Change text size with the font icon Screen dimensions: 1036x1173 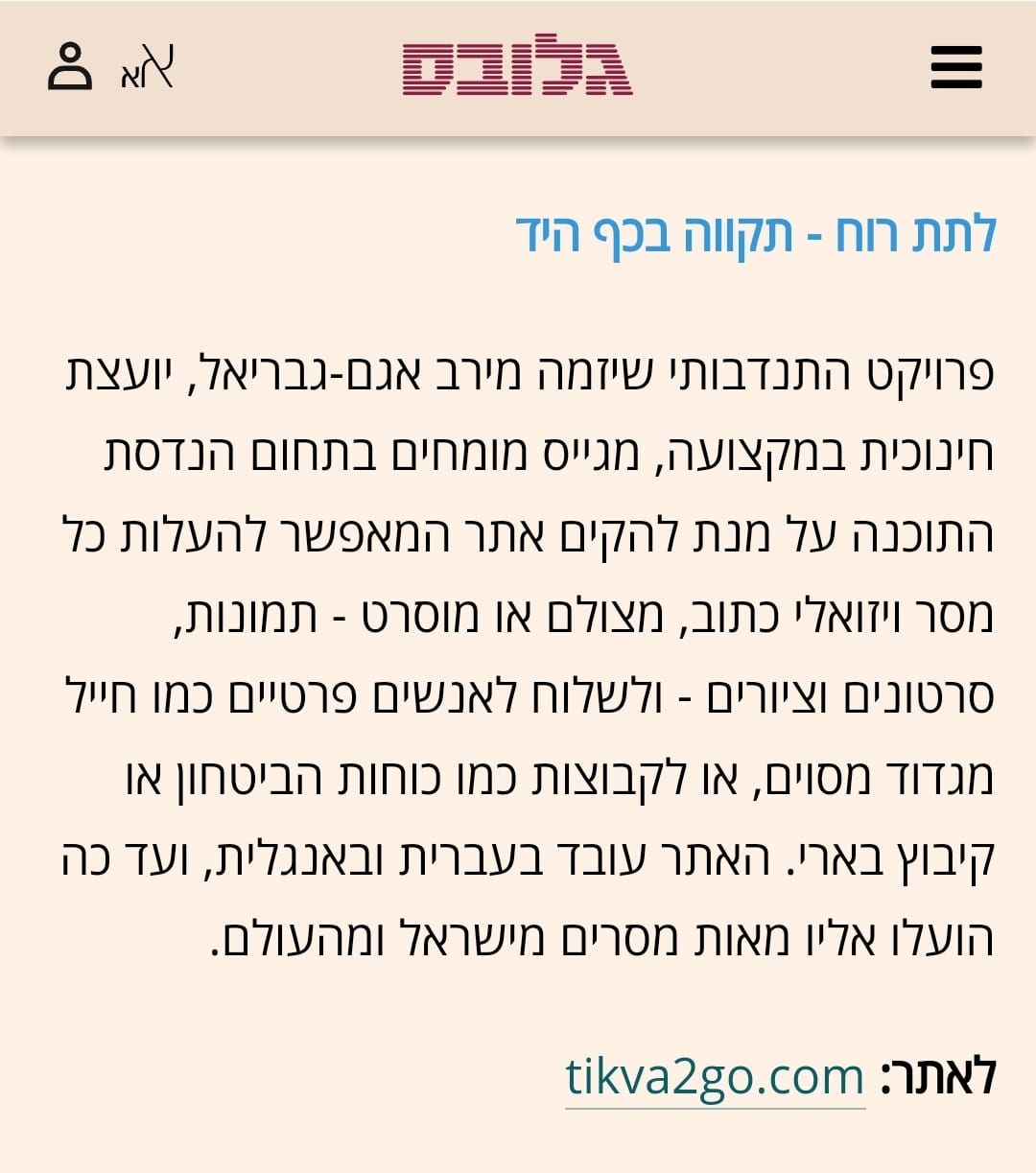[x=148, y=68]
